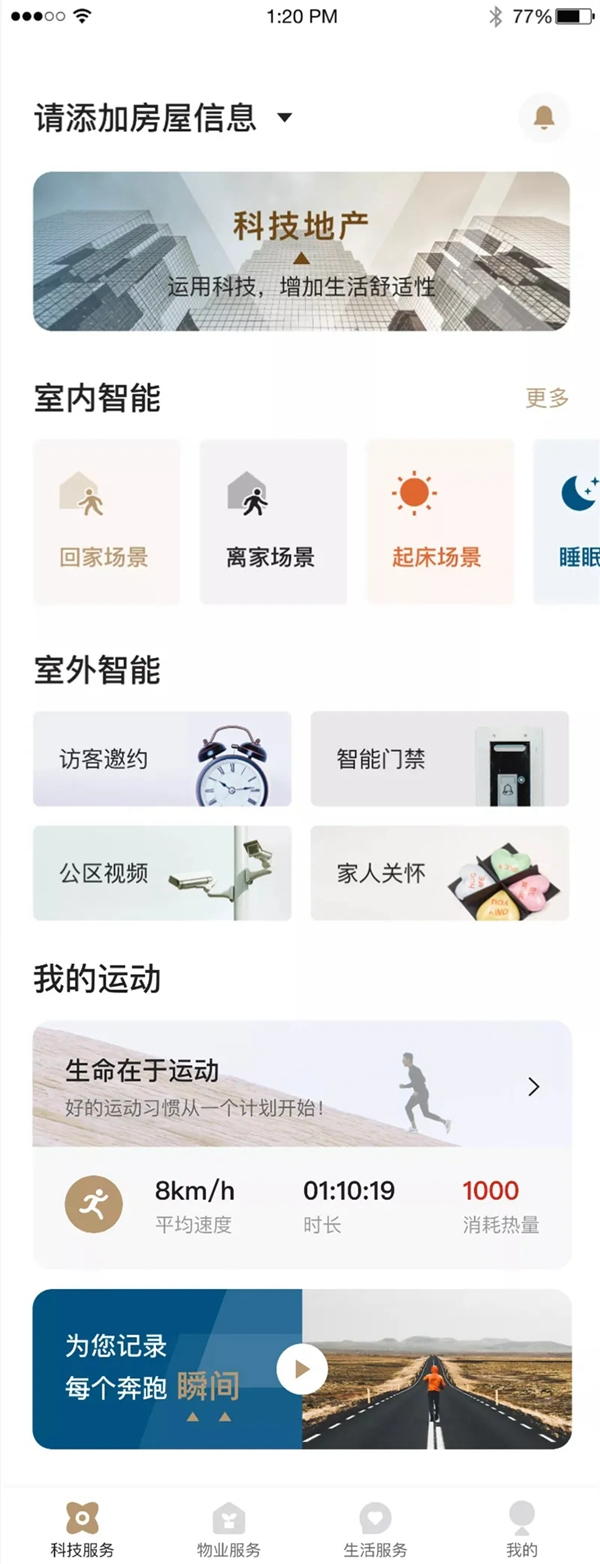Open the 家人关怀 card

click(x=439, y=873)
